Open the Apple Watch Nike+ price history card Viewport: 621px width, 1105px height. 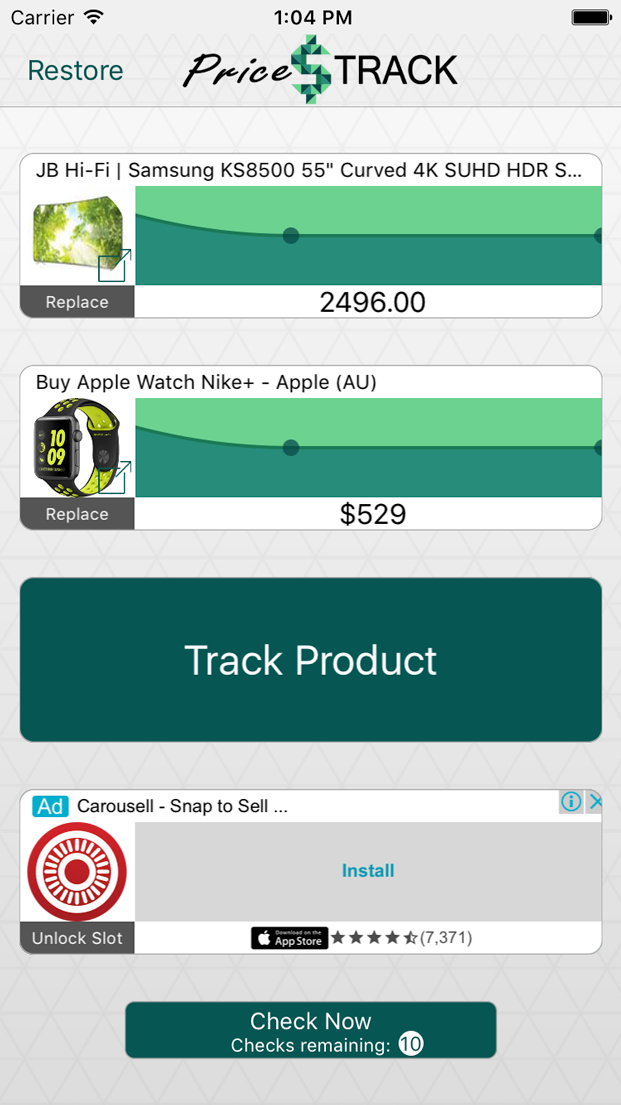(368, 447)
